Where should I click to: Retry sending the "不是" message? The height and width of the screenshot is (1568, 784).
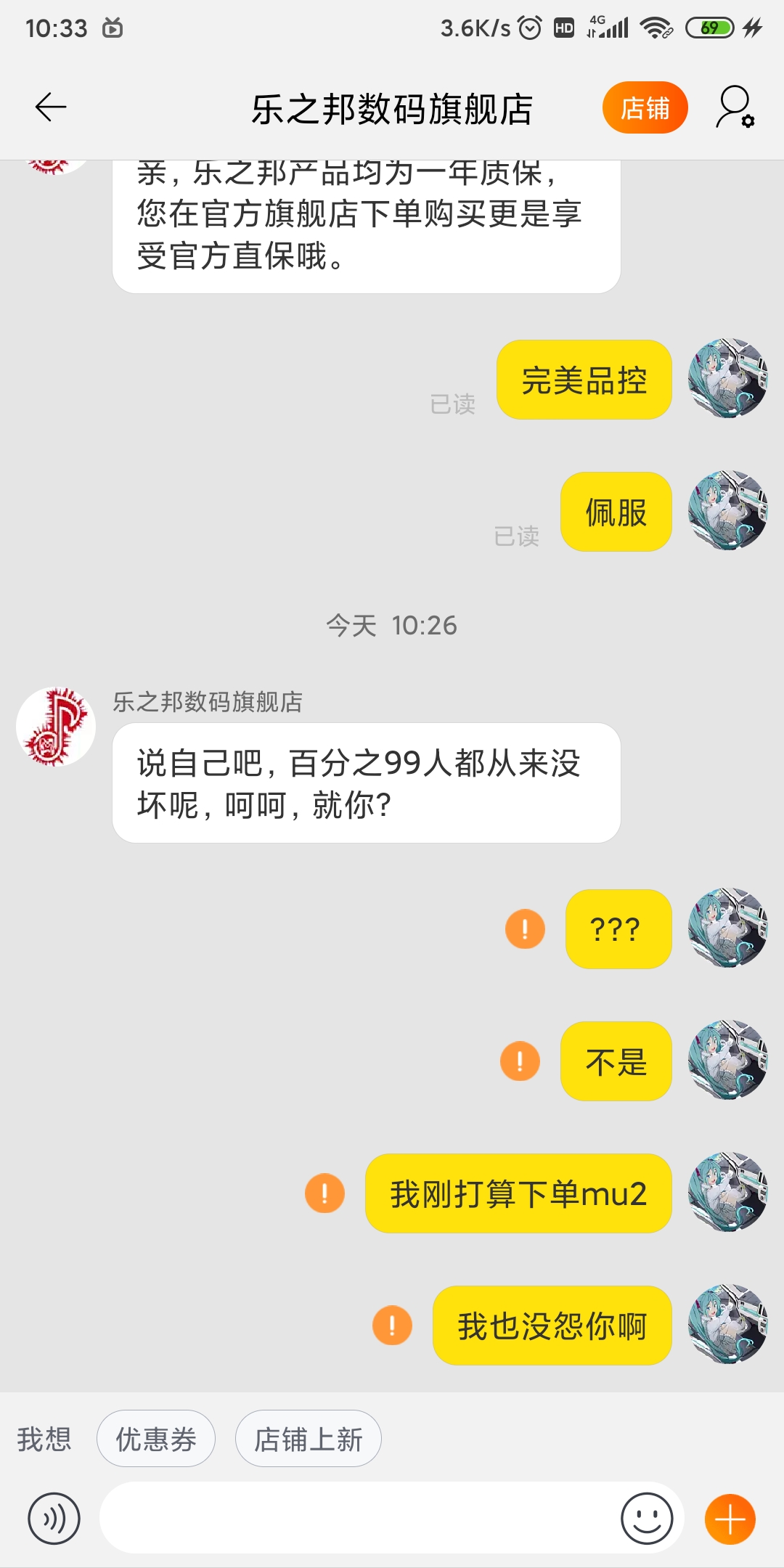click(x=519, y=1061)
